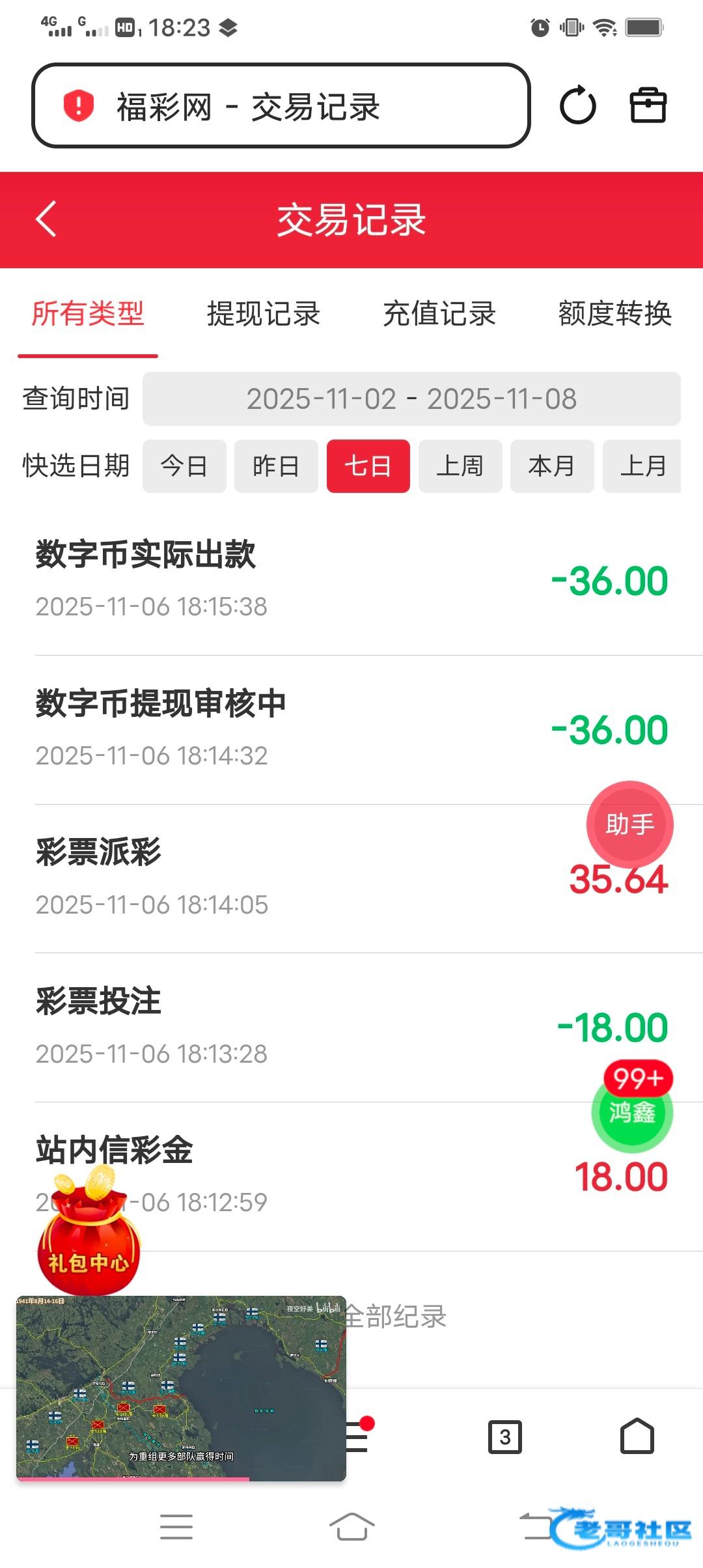Open the browser tabs switcher showing 3
Screen dimensions: 703x1568
505,1436
